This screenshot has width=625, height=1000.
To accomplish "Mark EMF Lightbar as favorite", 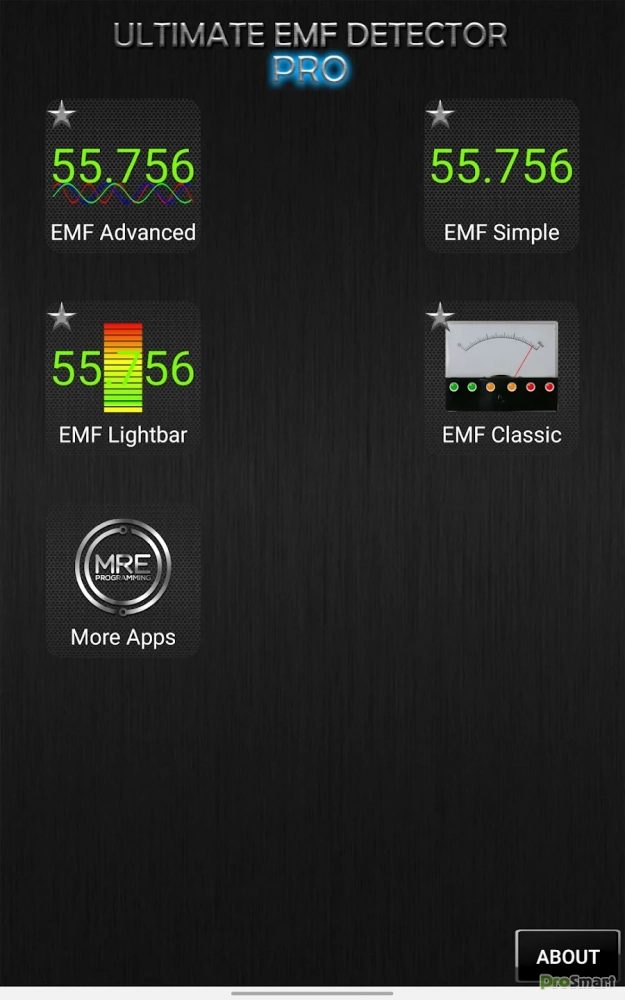I will click(x=62, y=317).
